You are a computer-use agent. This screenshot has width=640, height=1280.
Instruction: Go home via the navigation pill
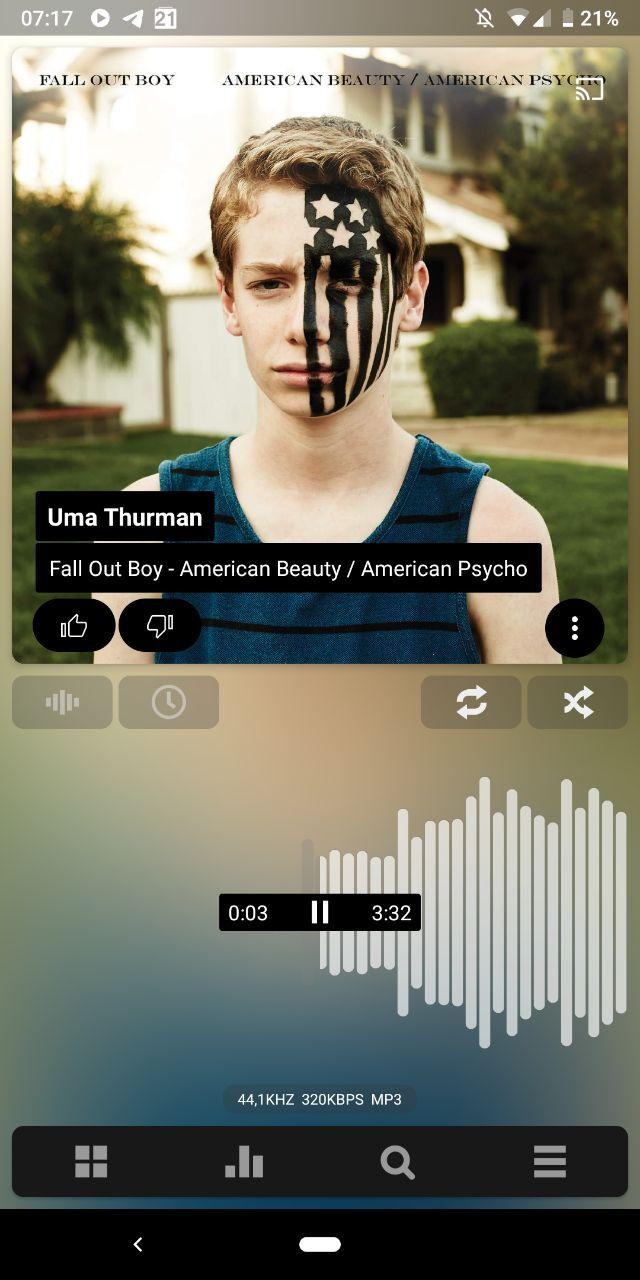(320, 1244)
